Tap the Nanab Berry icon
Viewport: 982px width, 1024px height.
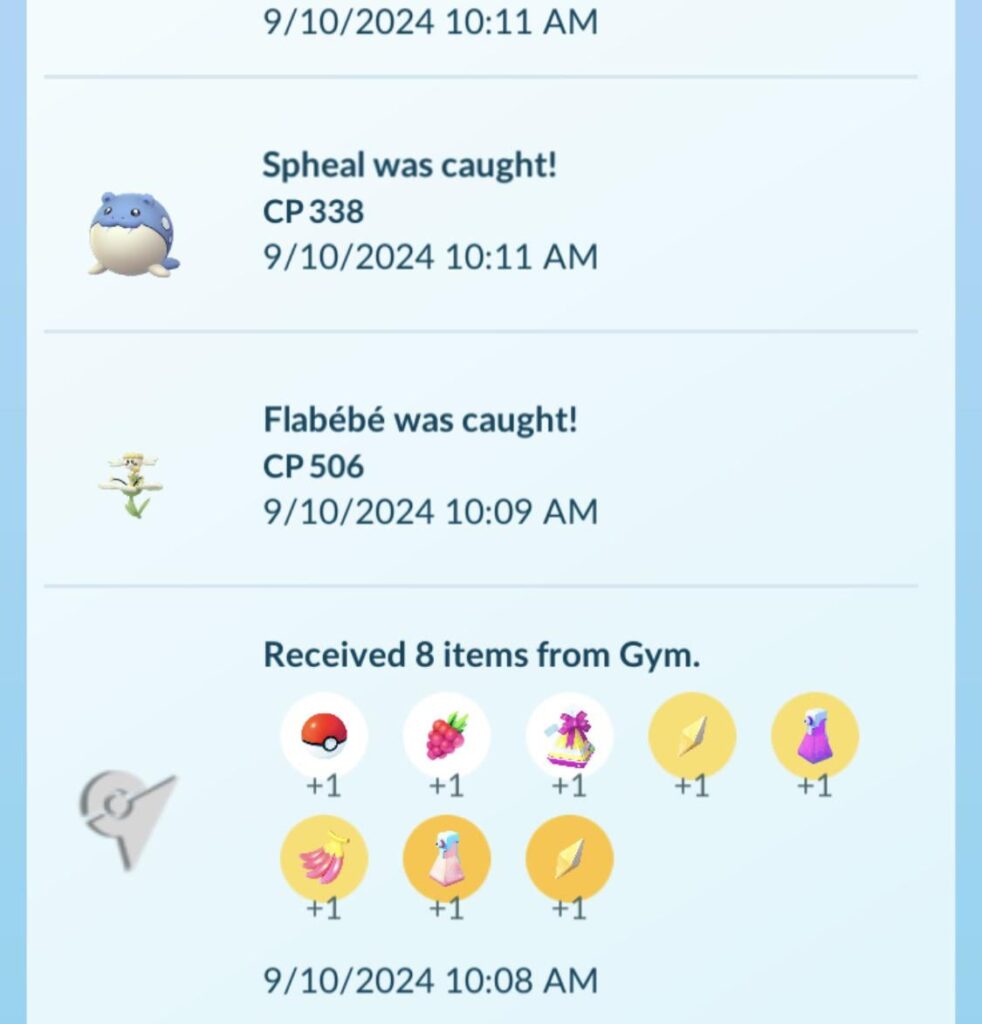[325, 858]
